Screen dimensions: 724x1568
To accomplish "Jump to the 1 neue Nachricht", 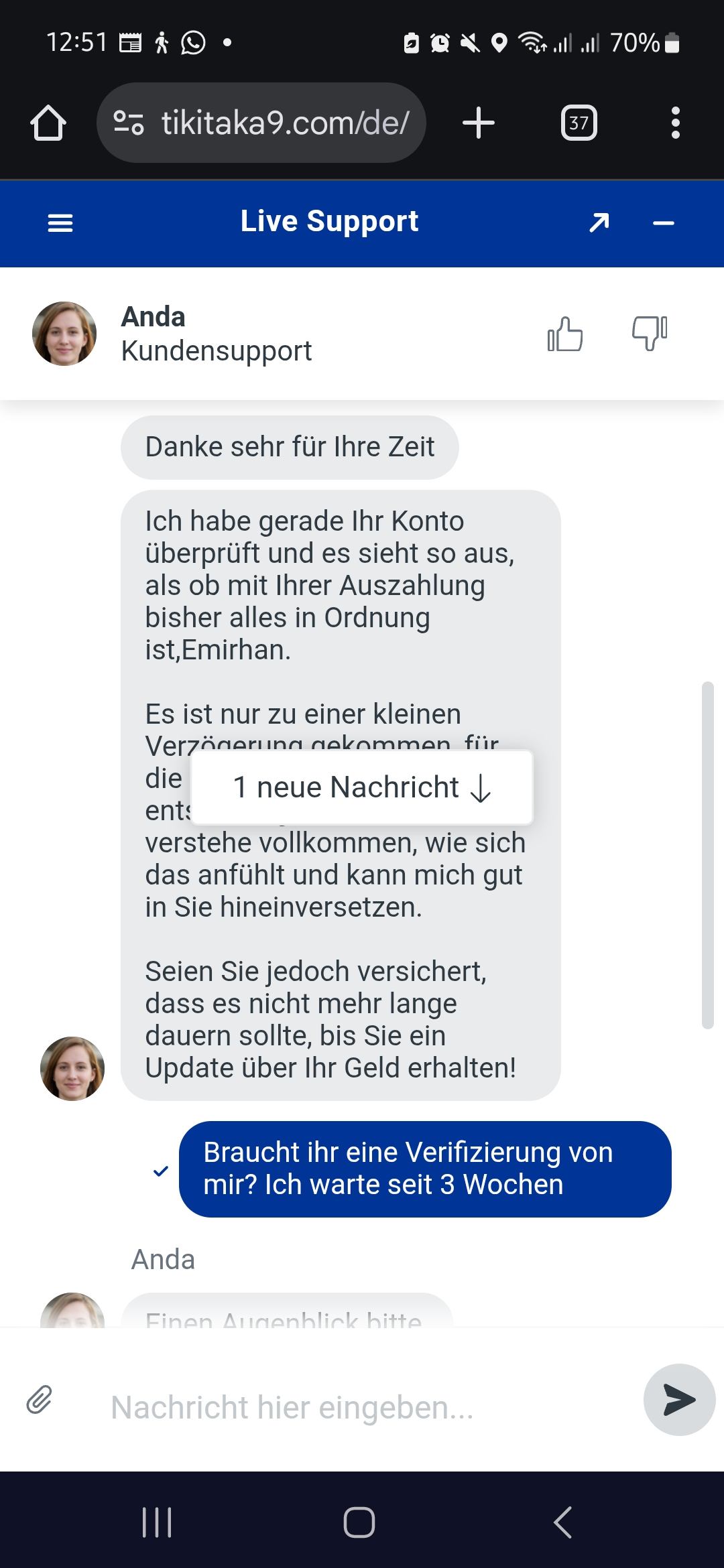I will 362,787.
